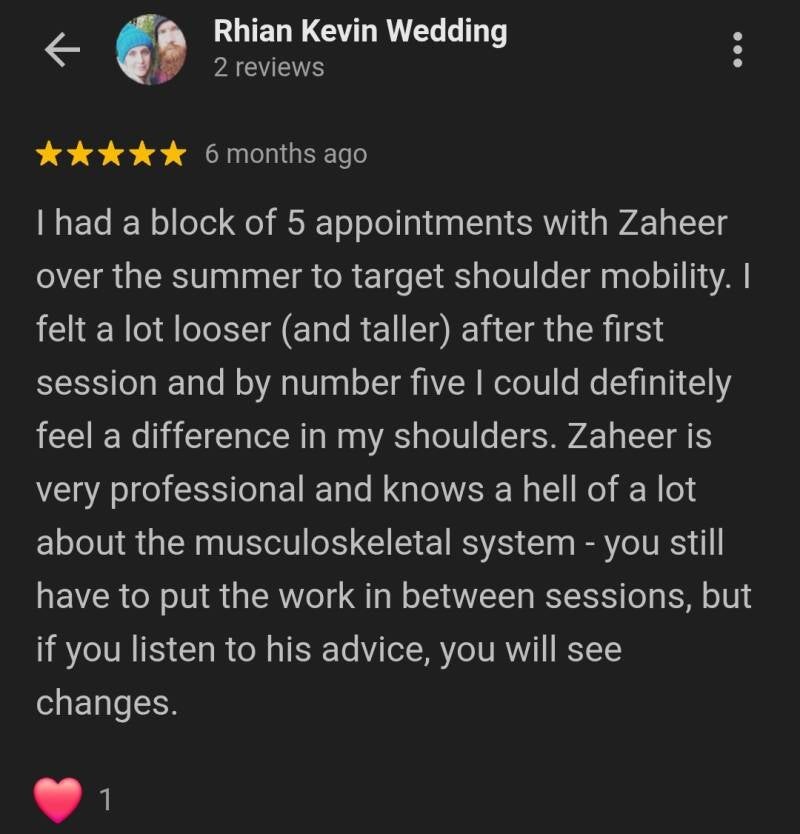Like this review with the heart
This screenshot has width=800, height=834.
click(58, 798)
